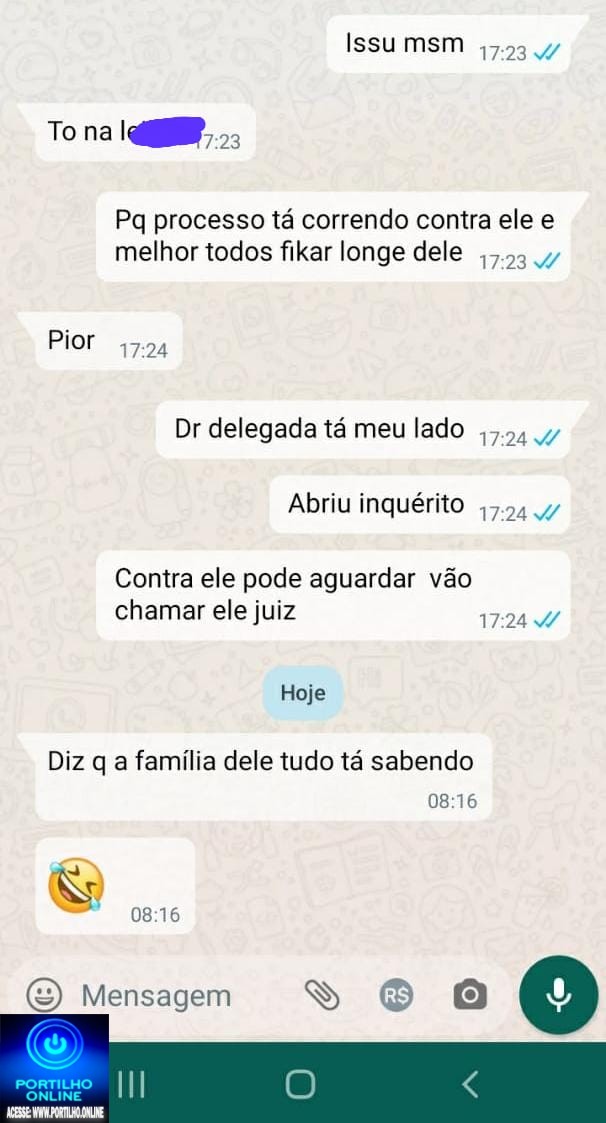Focus the Mensagem text field
The width and height of the screenshot is (606, 1123).
(180, 996)
